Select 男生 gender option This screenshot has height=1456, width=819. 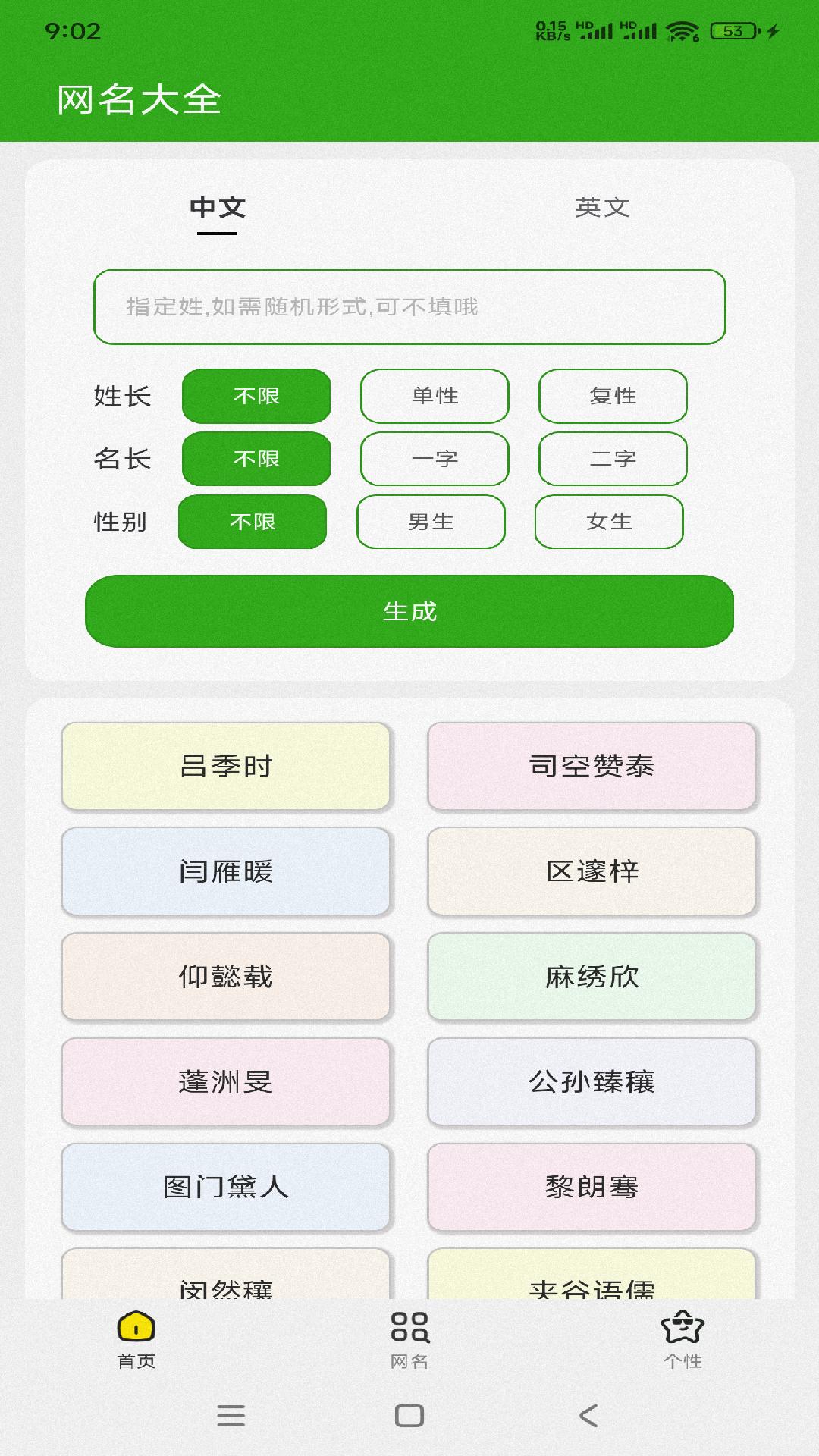pos(431,522)
